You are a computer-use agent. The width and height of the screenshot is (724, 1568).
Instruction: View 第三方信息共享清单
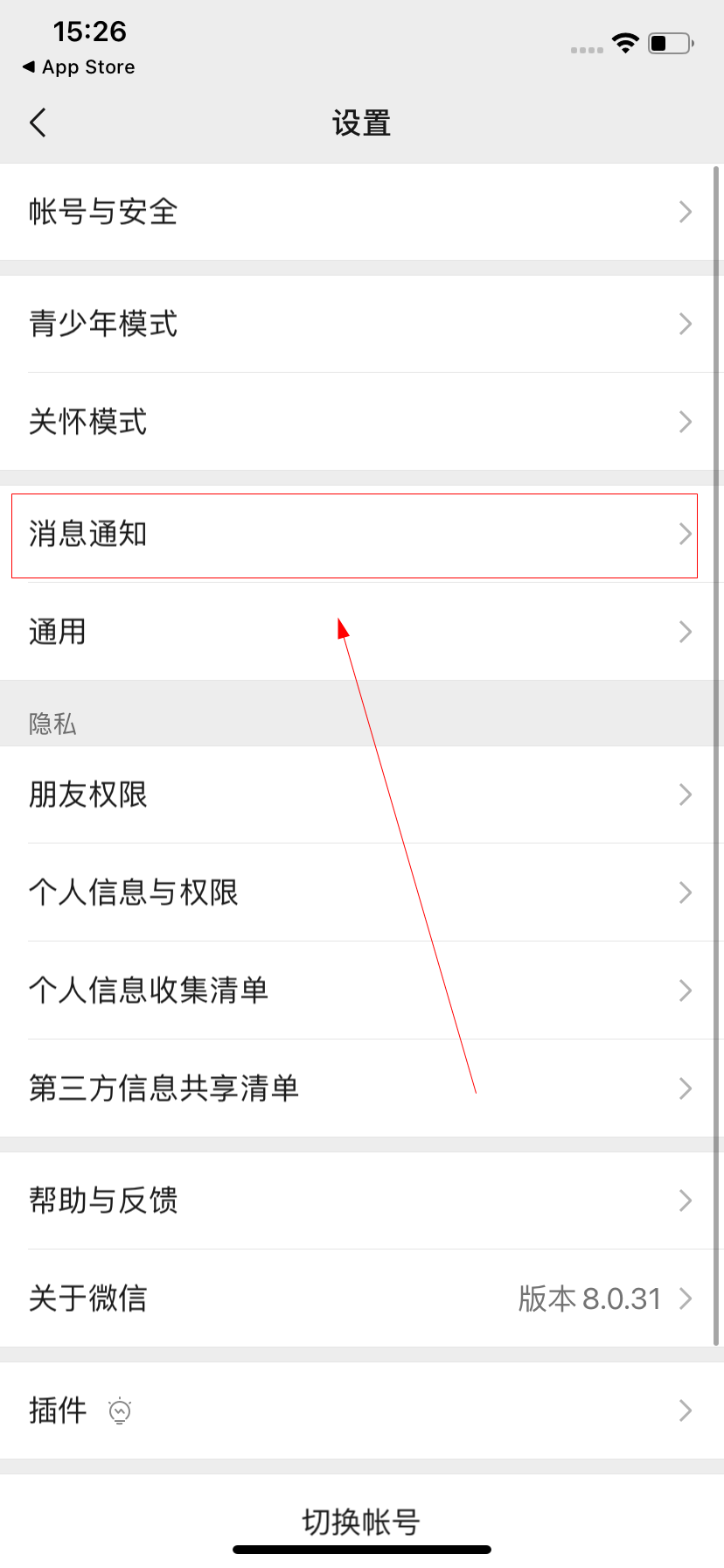pos(362,1088)
